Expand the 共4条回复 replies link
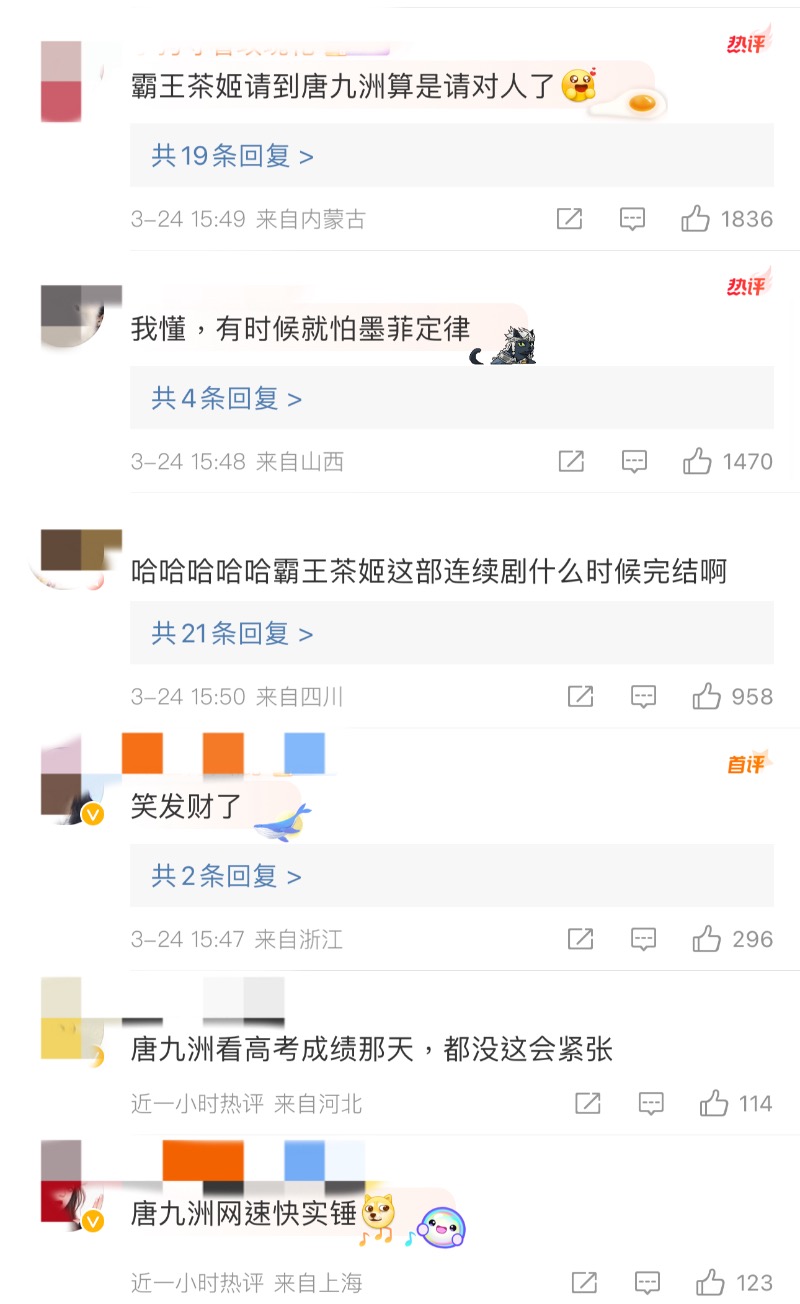This screenshot has width=800, height=1304. coord(226,399)
